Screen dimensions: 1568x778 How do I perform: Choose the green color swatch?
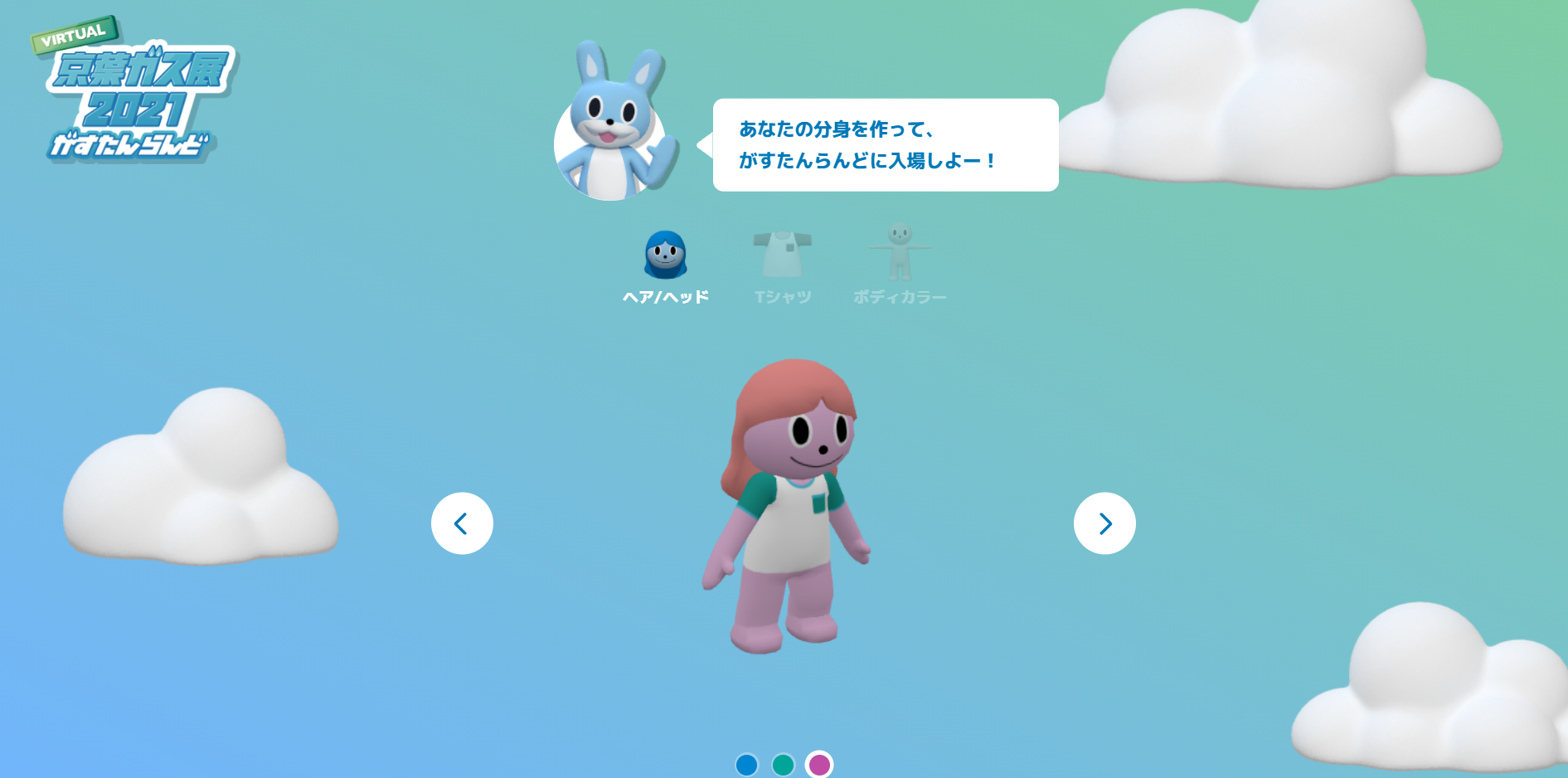pos(783,765)
